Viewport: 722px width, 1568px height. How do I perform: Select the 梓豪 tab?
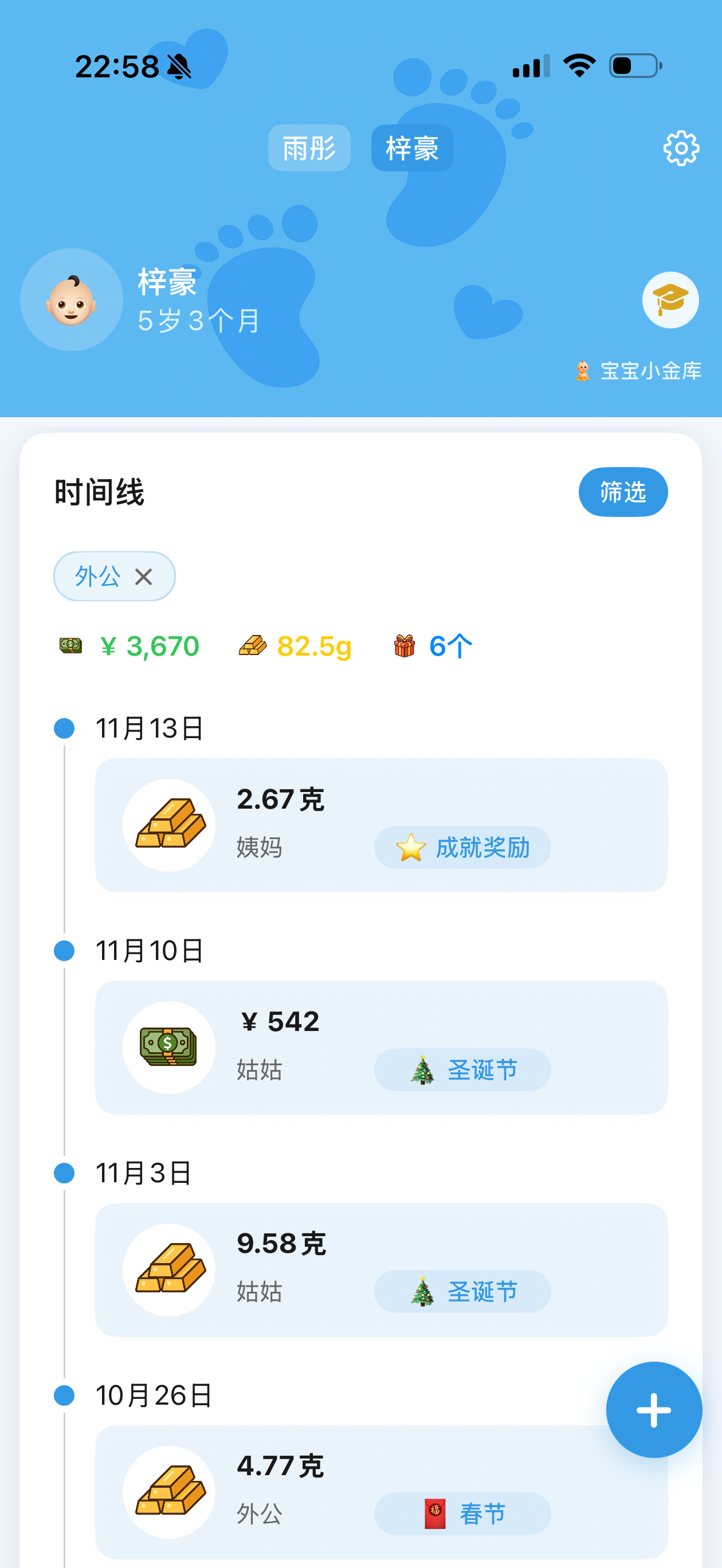tap(412, 147)
